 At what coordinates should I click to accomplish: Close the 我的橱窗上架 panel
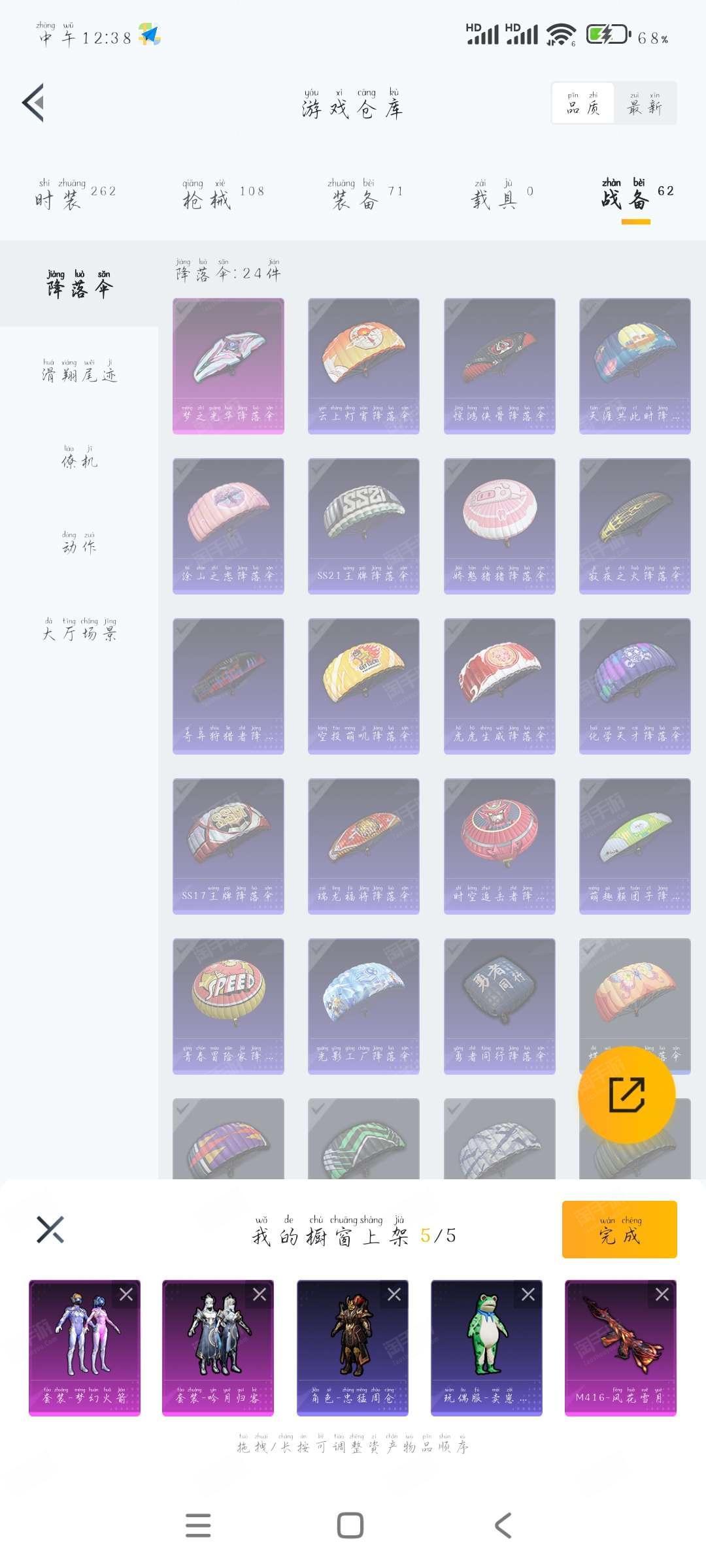pyautogui.click(x=50, y=1230)
